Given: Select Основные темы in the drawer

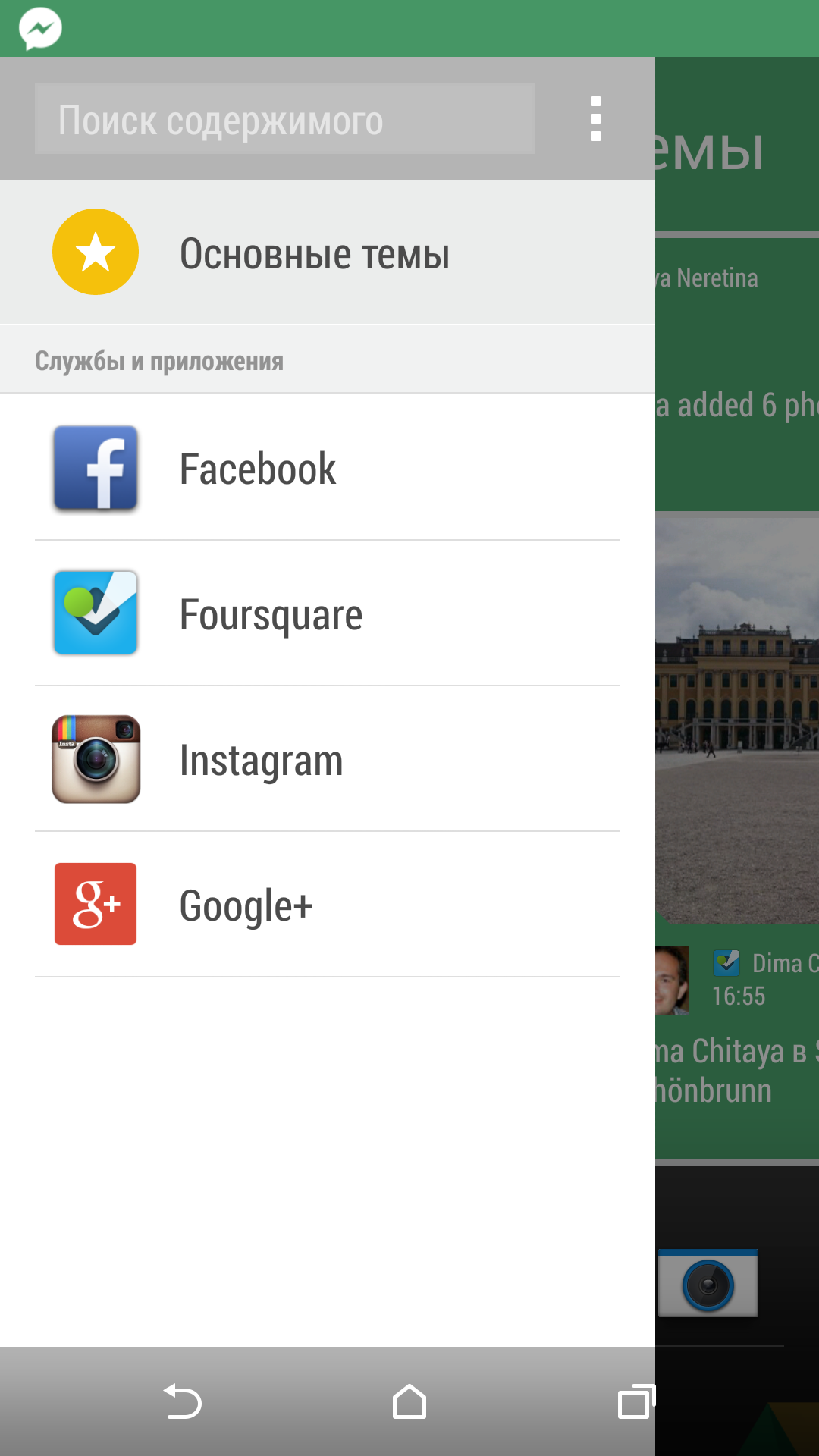Looking at the screenshot, I should click(326, 253).
